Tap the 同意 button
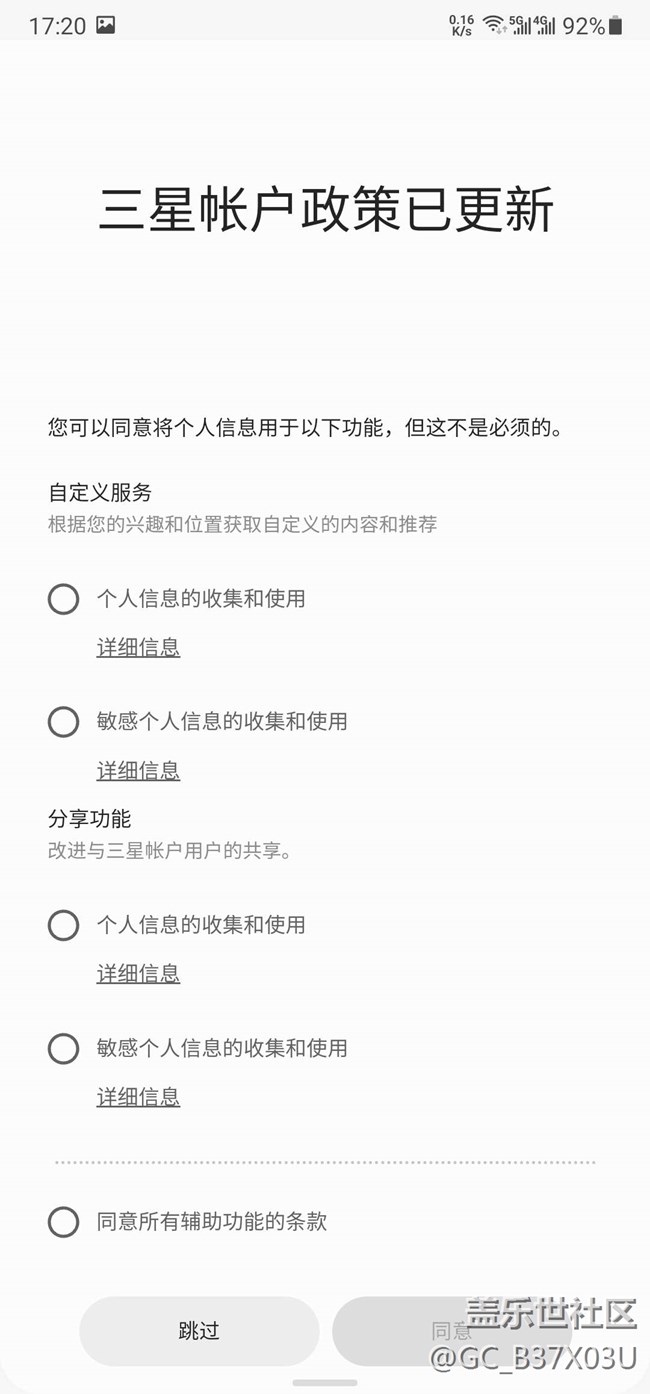This screenshot has height=1394, width=650. point(451,1331)
